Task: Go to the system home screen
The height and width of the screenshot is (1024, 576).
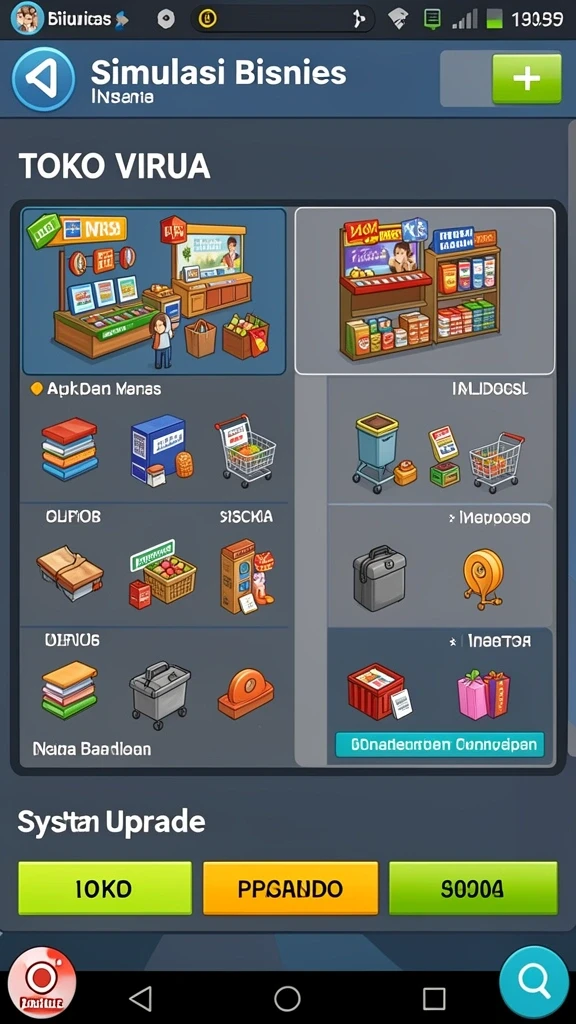Action: tap(287, 999)
